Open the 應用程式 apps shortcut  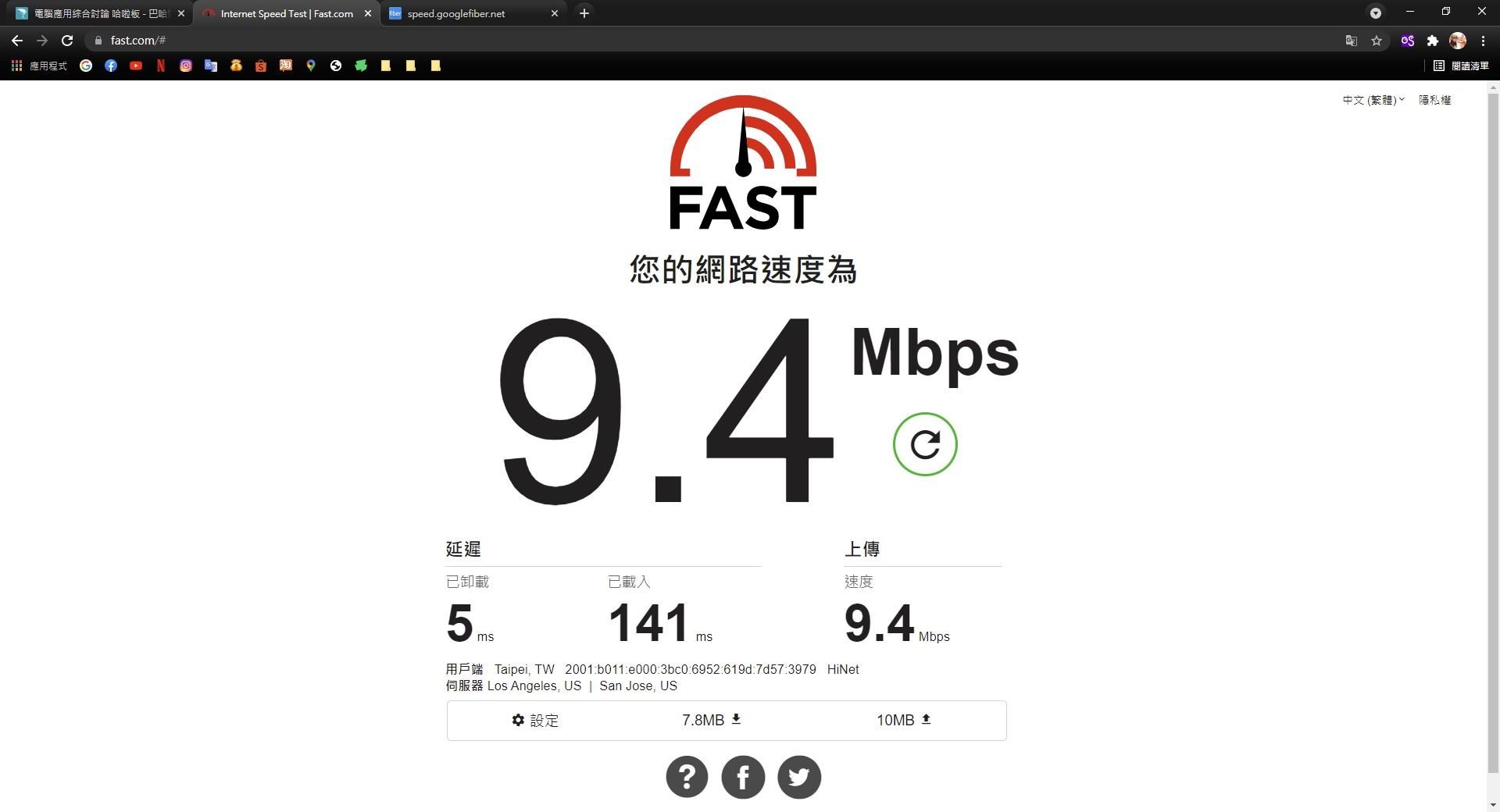(39, 66)
